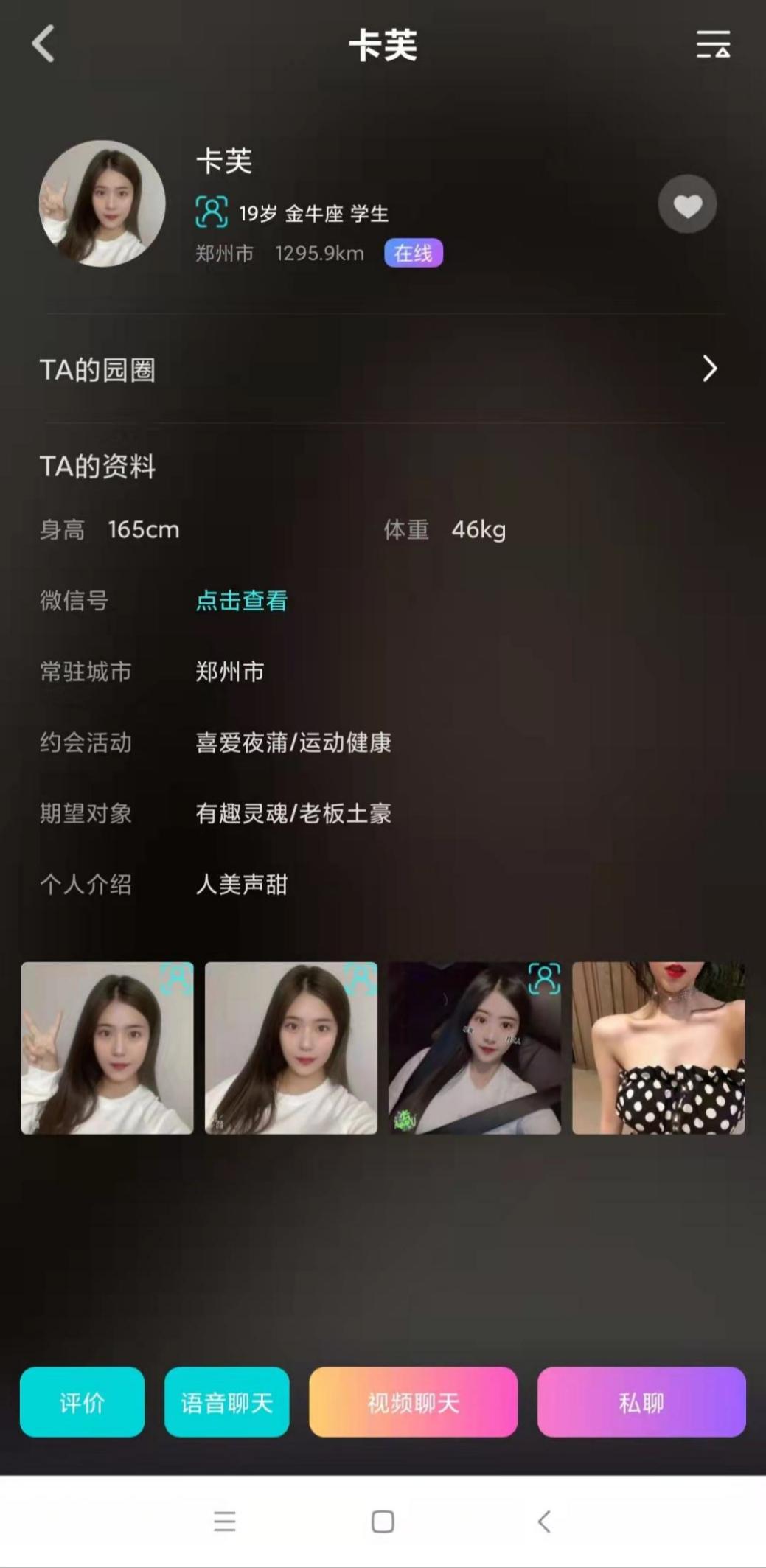Start a video chat via 视频聊天
766x1568 pixels.
click(x=413, y=1402)
